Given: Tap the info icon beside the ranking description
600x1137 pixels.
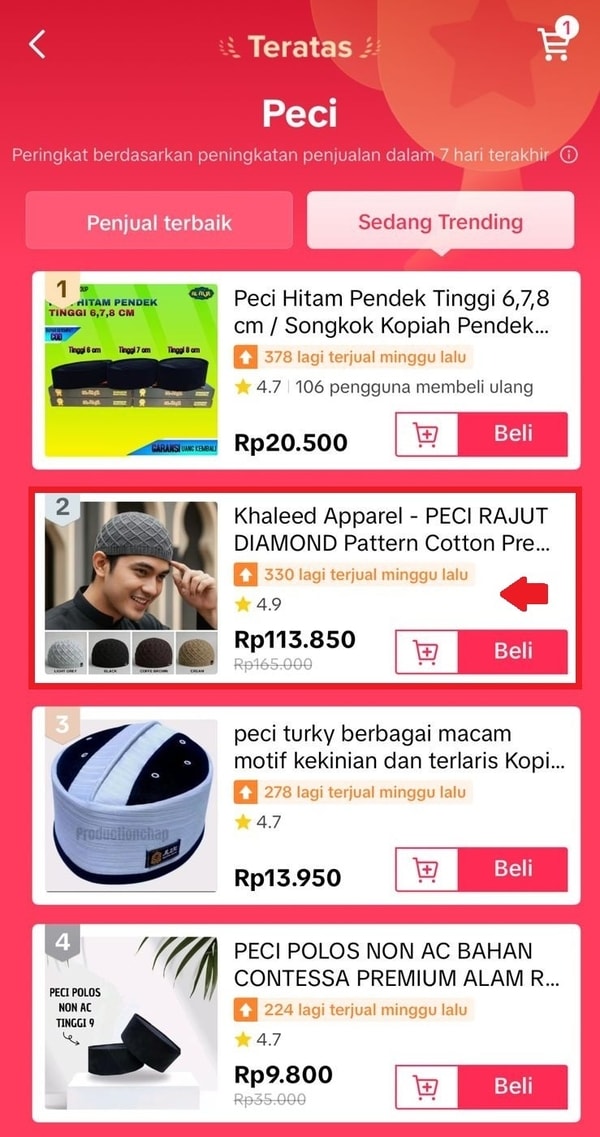Looking at the screenshot, I should 568,155.
